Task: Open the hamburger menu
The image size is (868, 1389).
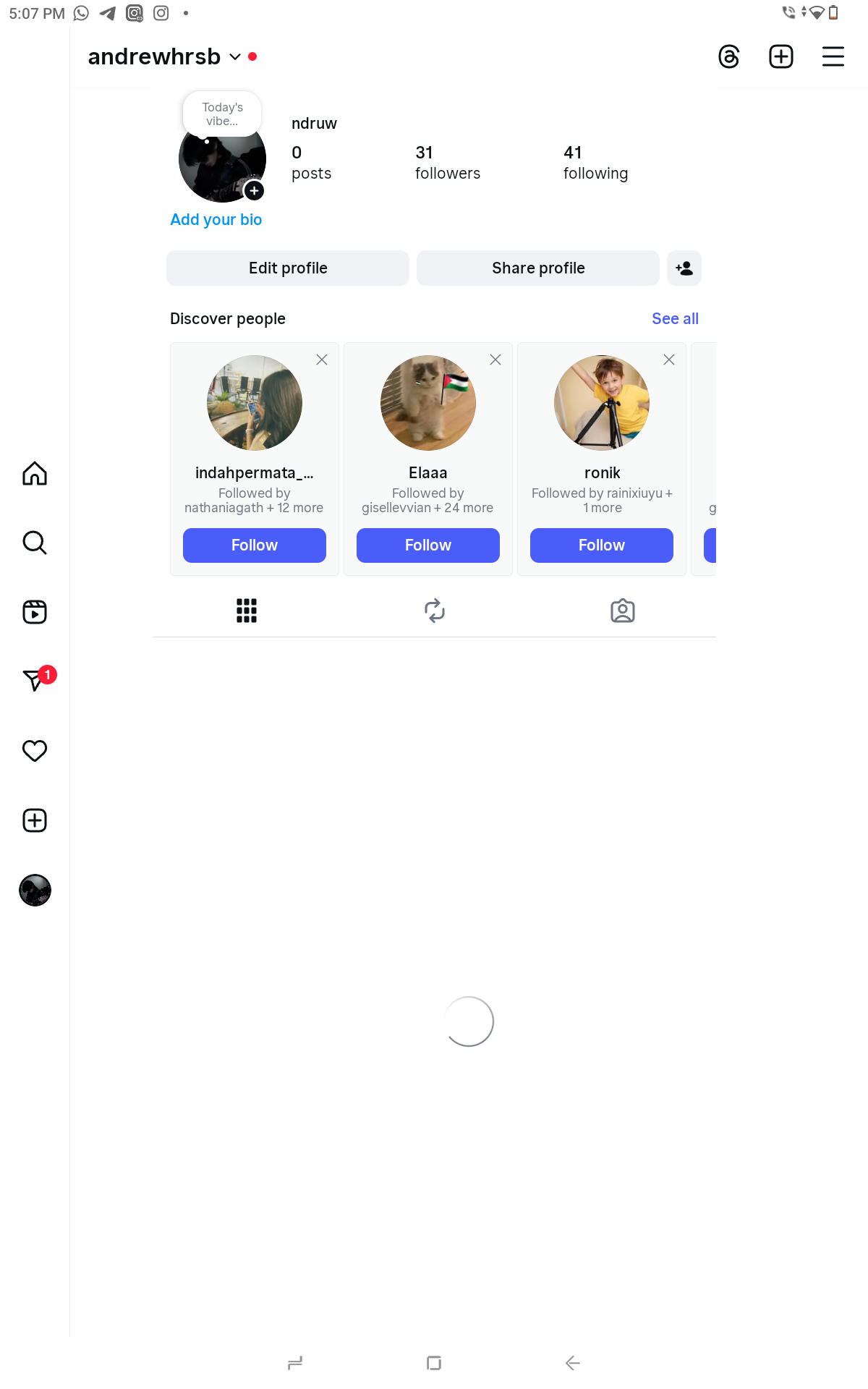Action: pyautogui.click(x=833, y=56)
